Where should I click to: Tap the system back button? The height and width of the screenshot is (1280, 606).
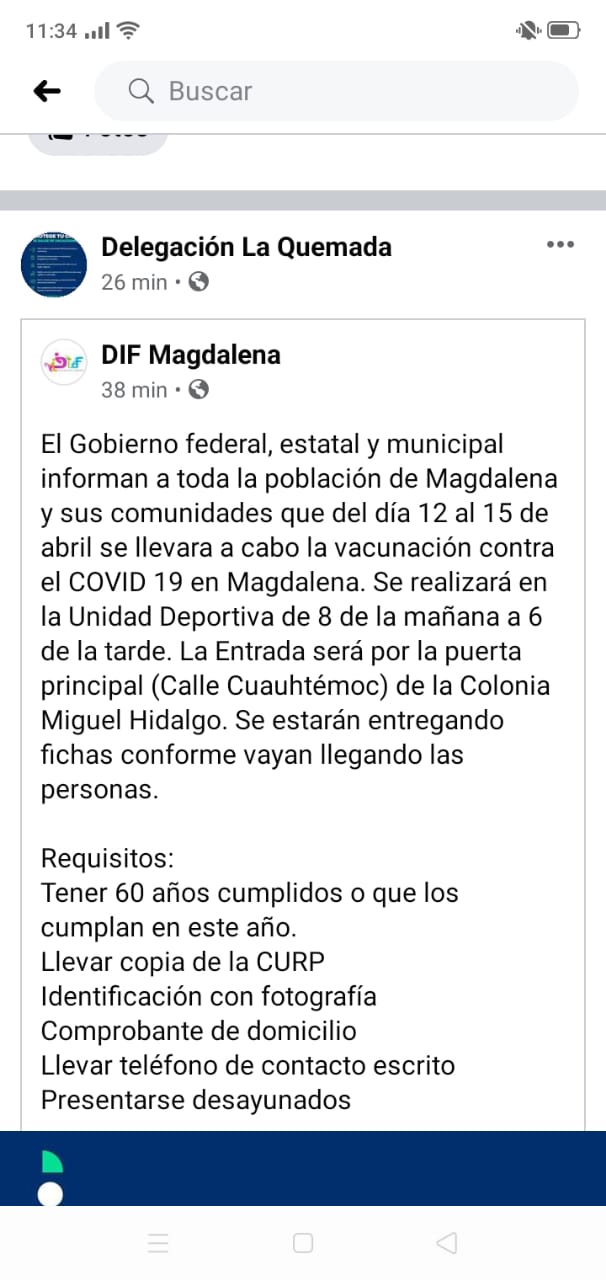pyautogui.click(x=447, y=1243)
